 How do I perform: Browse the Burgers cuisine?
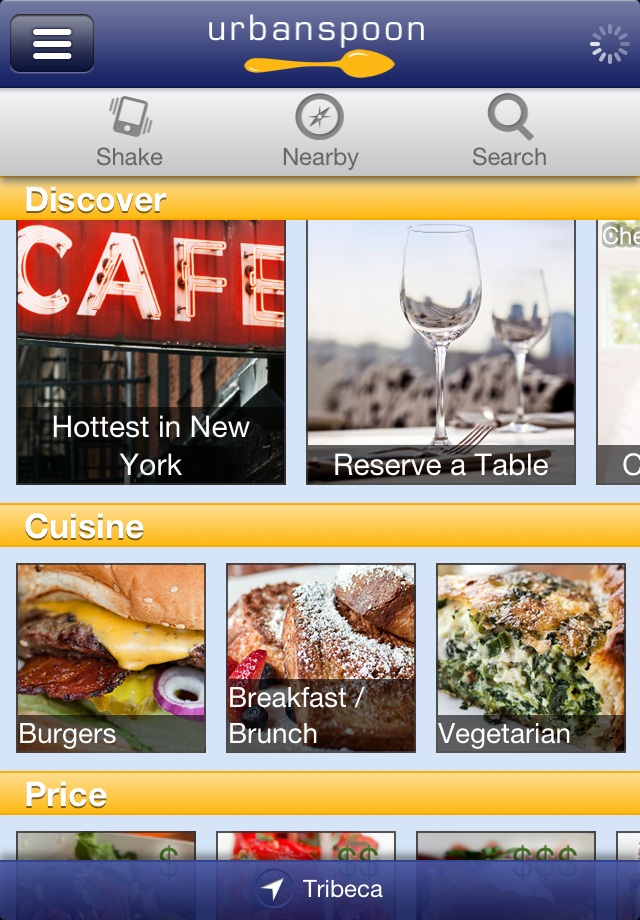coord(111,657)
